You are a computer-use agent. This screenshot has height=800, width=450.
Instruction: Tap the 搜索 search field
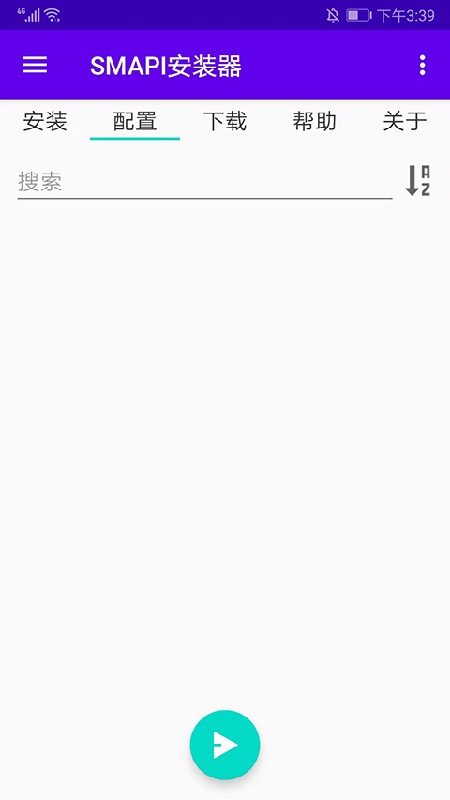205,182
